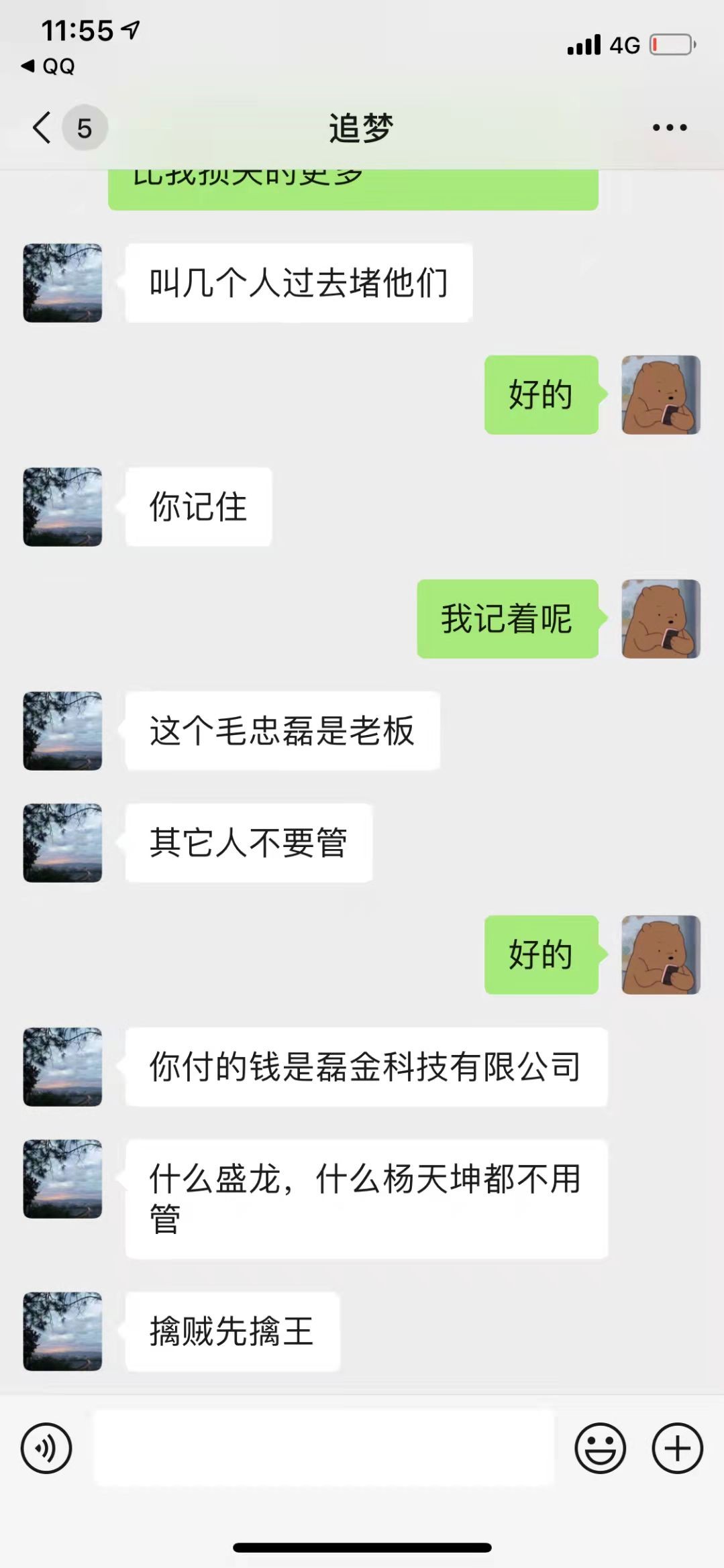Return to QQ app via status bar
This screenshot has height=1568, width=724.
(48, 66)
